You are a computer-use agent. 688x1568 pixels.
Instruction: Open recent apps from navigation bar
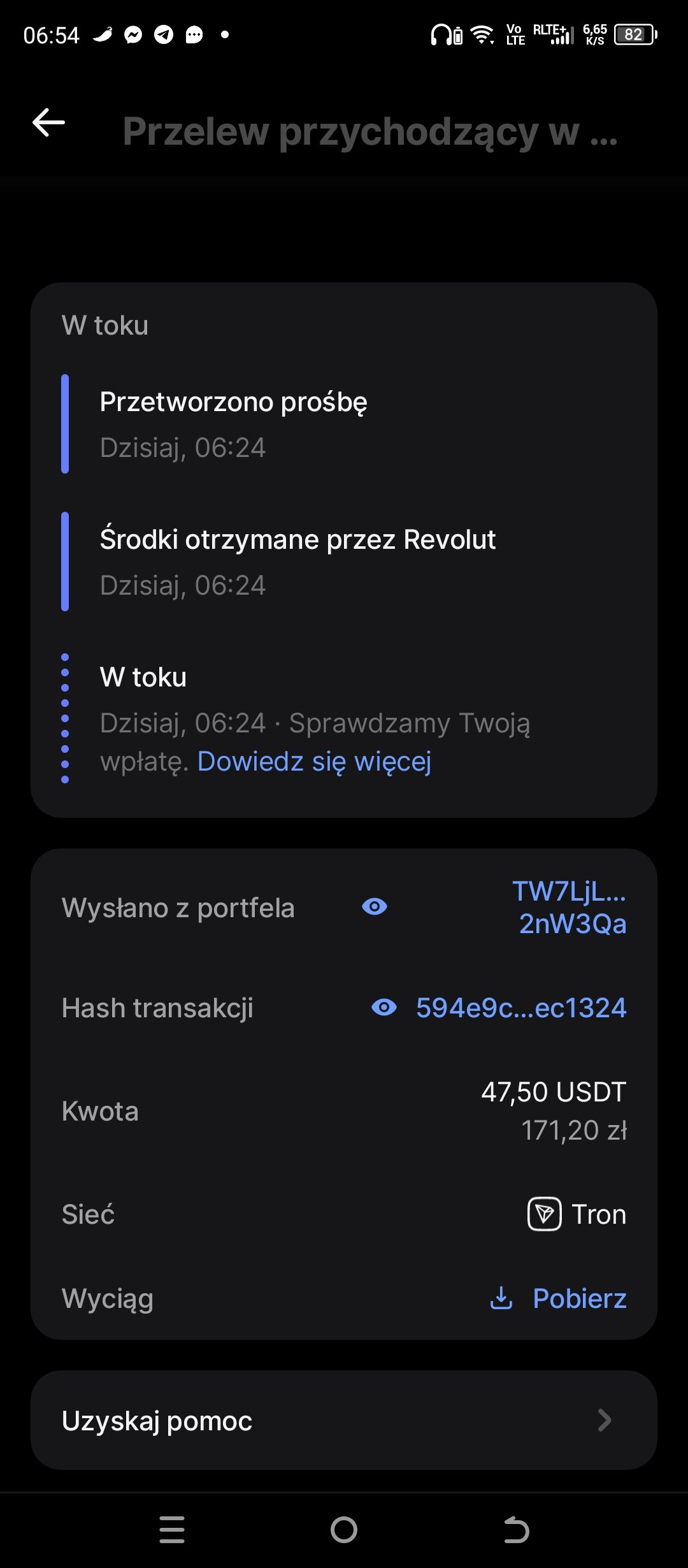click(172, 1530)
